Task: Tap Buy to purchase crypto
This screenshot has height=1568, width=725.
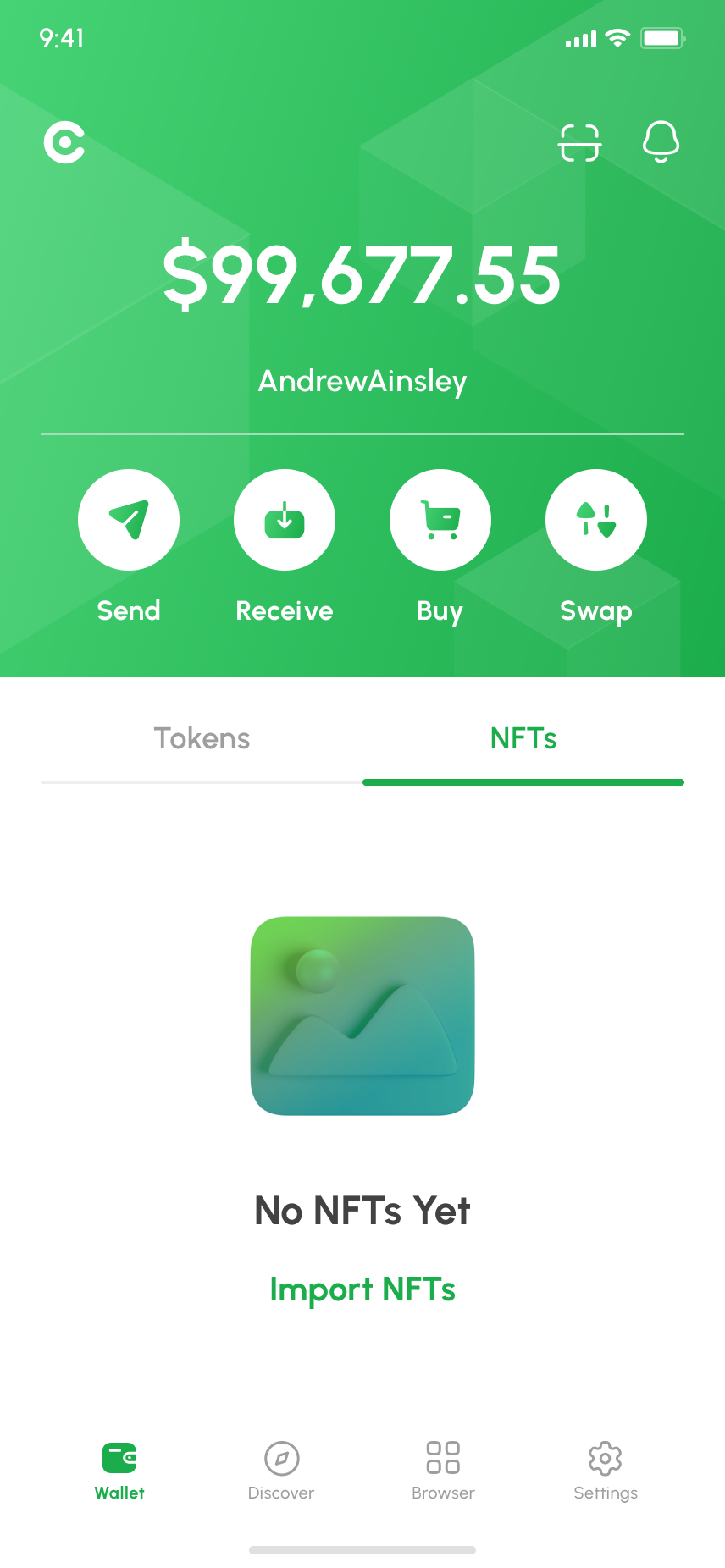Action: pyautogui.click(x=440, y=520)
